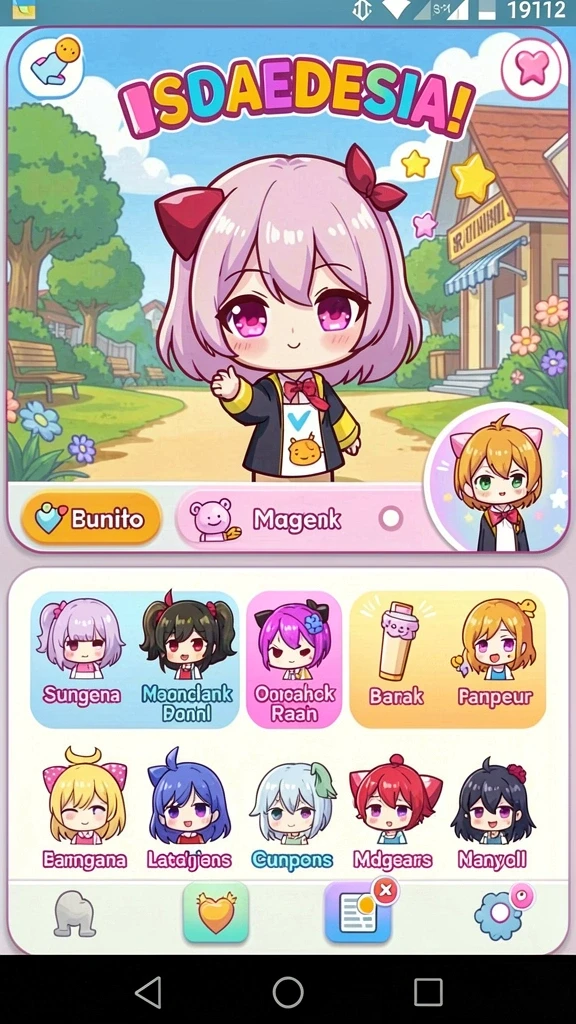
Task: Select the Mdgears character
Action: (392, 810)
